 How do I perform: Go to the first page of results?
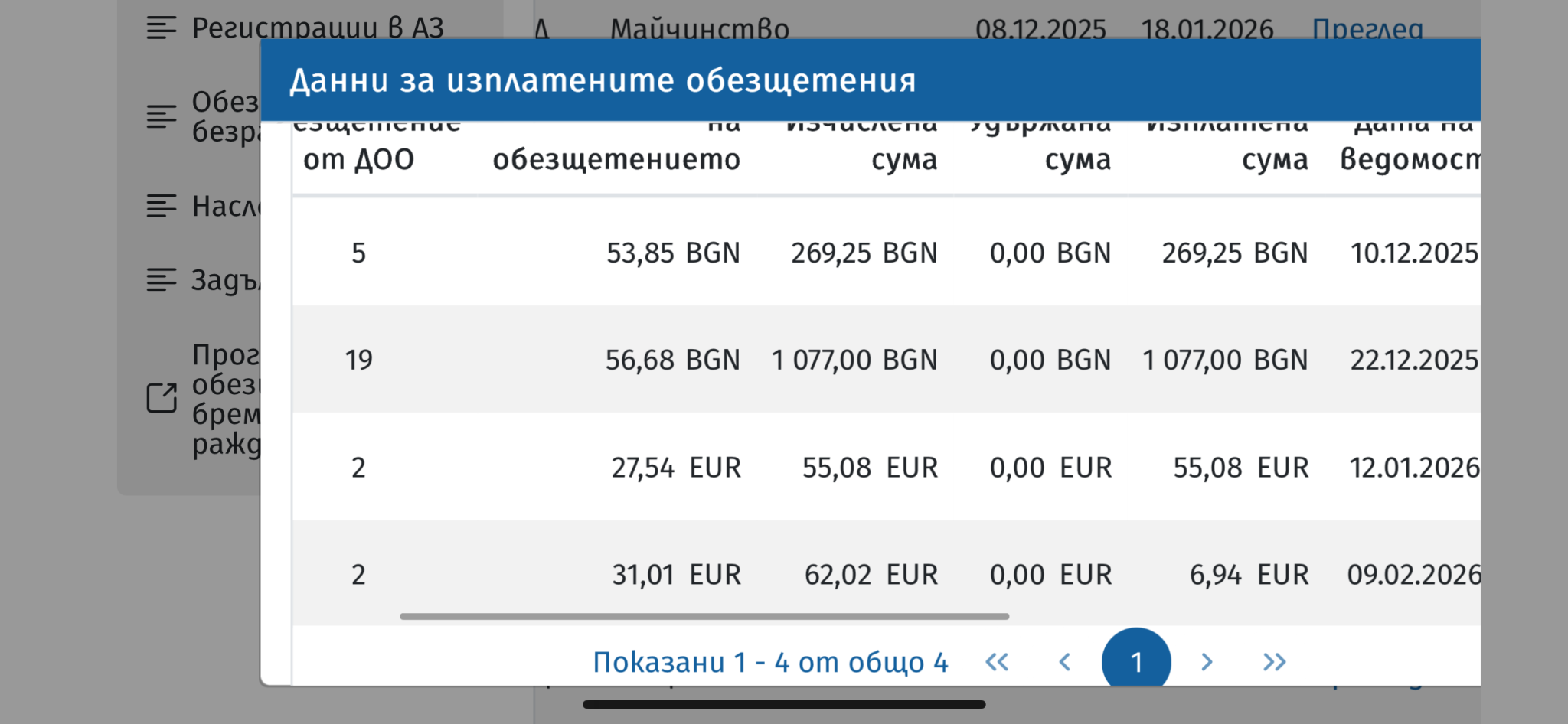point(997,662)
